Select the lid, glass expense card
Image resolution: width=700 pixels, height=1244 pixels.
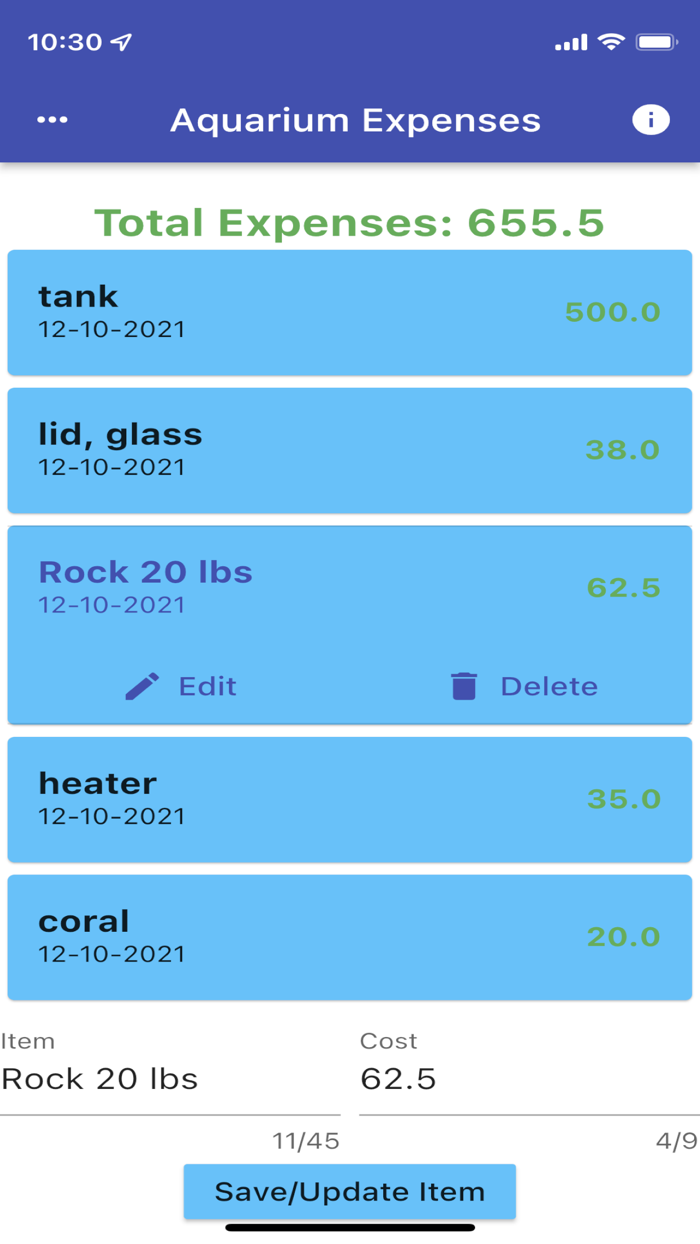tap(350, 450)
